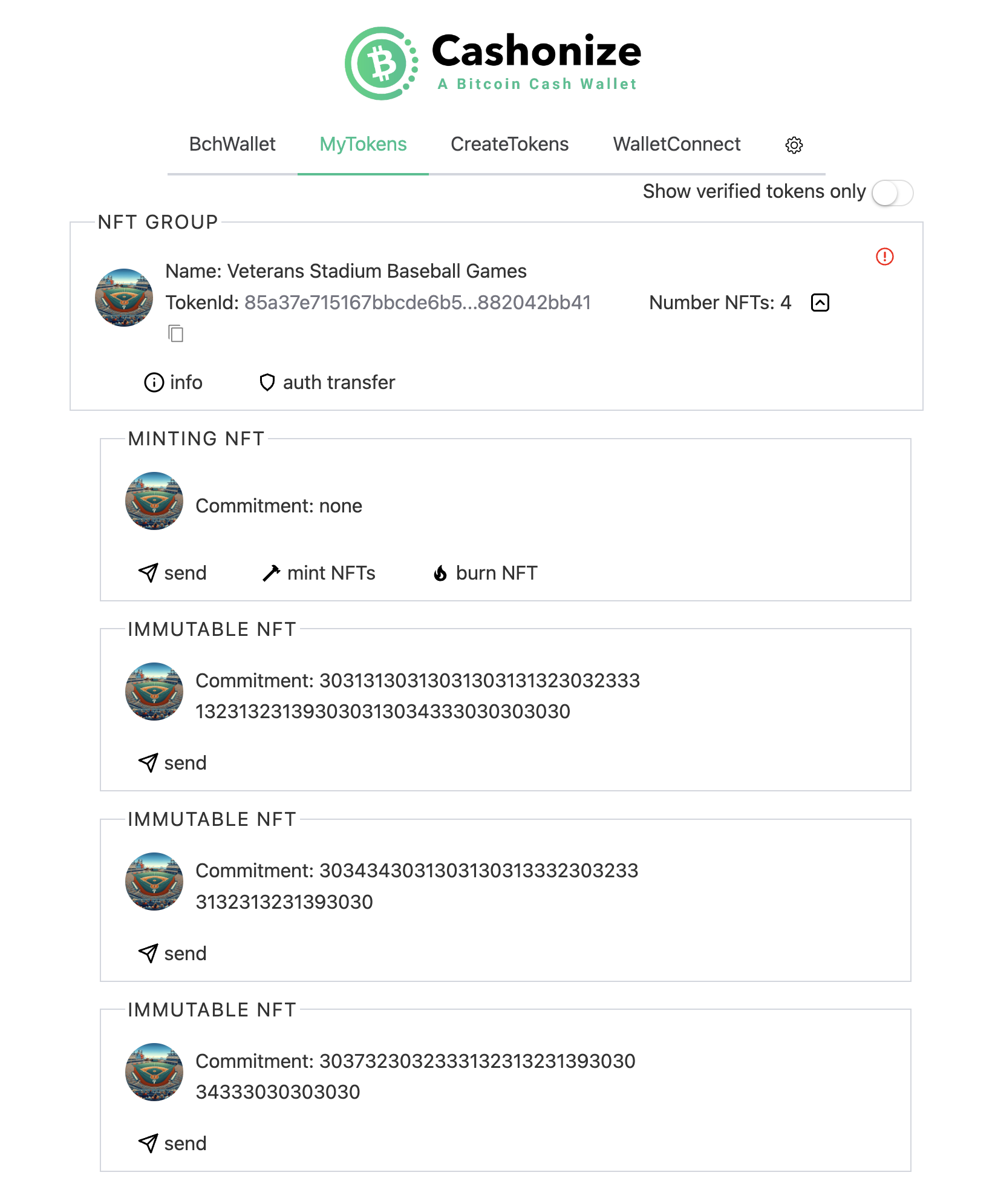Send the minting NFT
The image size is (998, 1204).
coord(173,573)
